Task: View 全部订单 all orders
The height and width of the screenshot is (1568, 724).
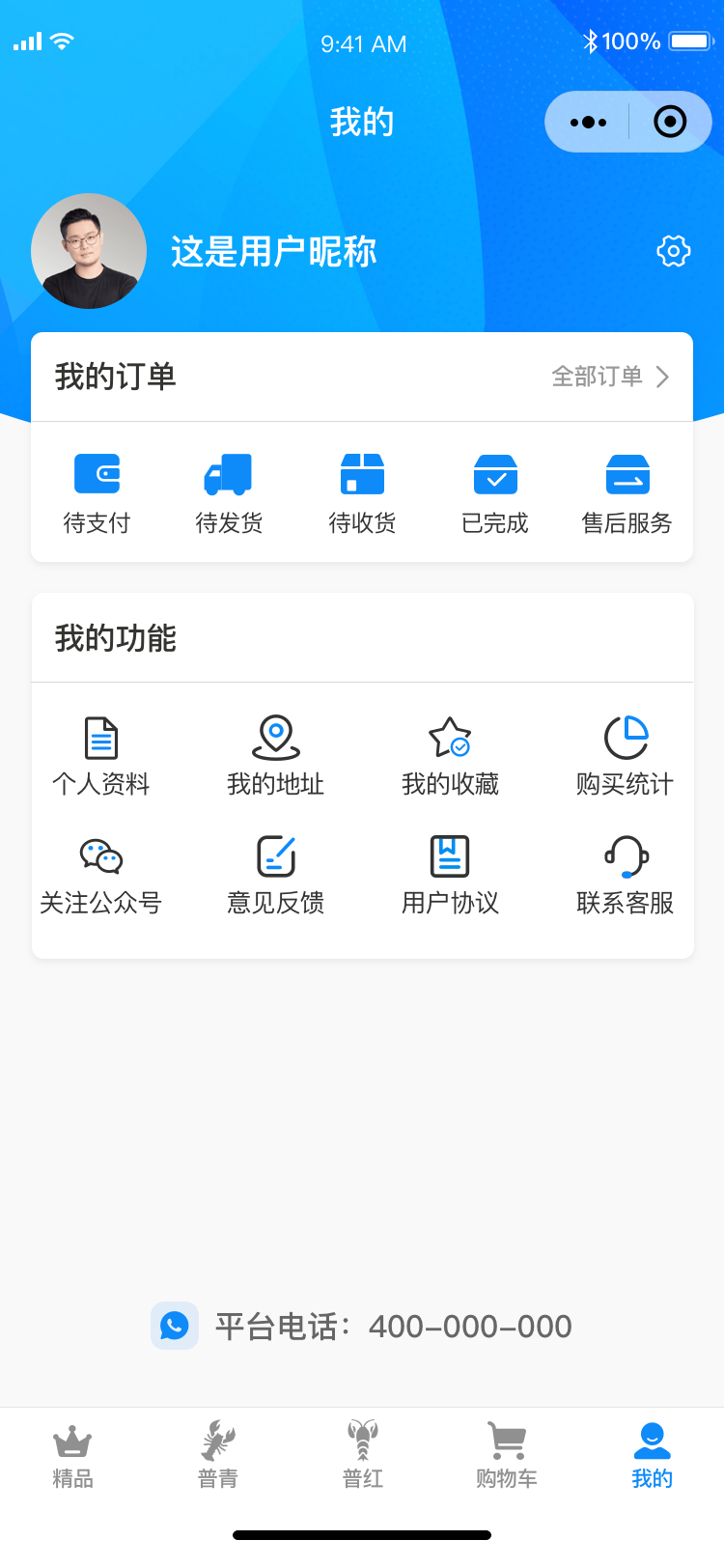Action: click(610, 377)
